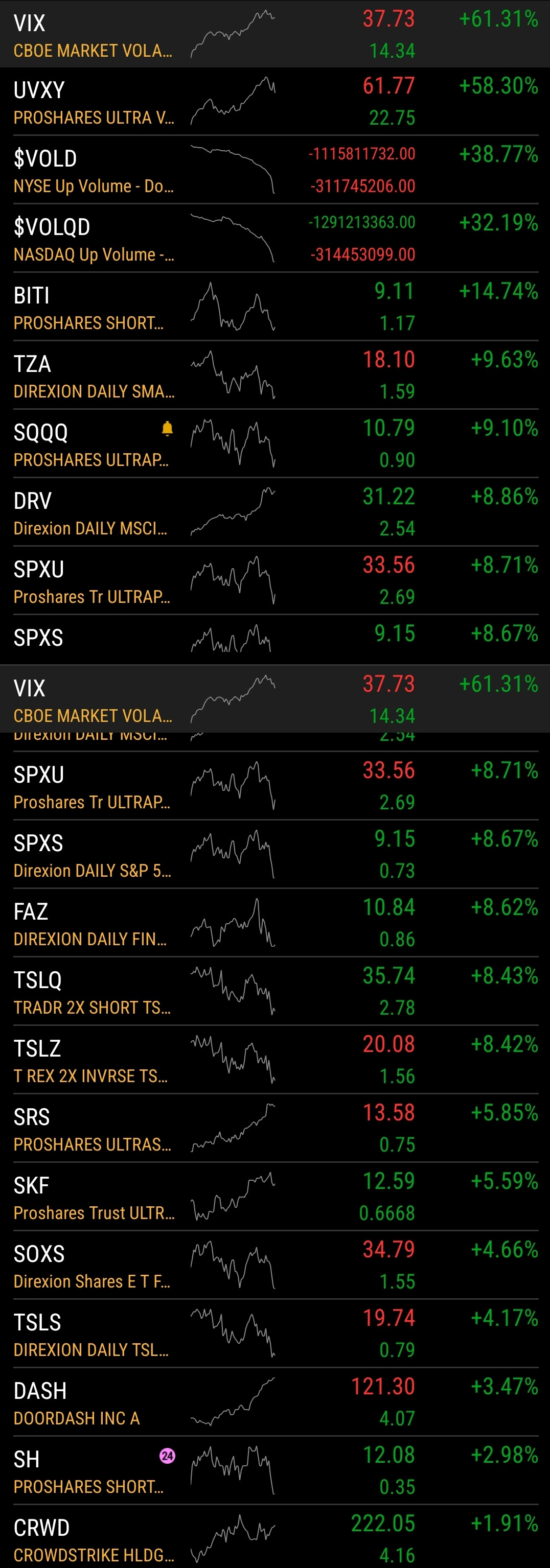Screen dimensions: 550x1568
Task: Select the SOXS Direxion Shares row
Action: pos(274,1266)
